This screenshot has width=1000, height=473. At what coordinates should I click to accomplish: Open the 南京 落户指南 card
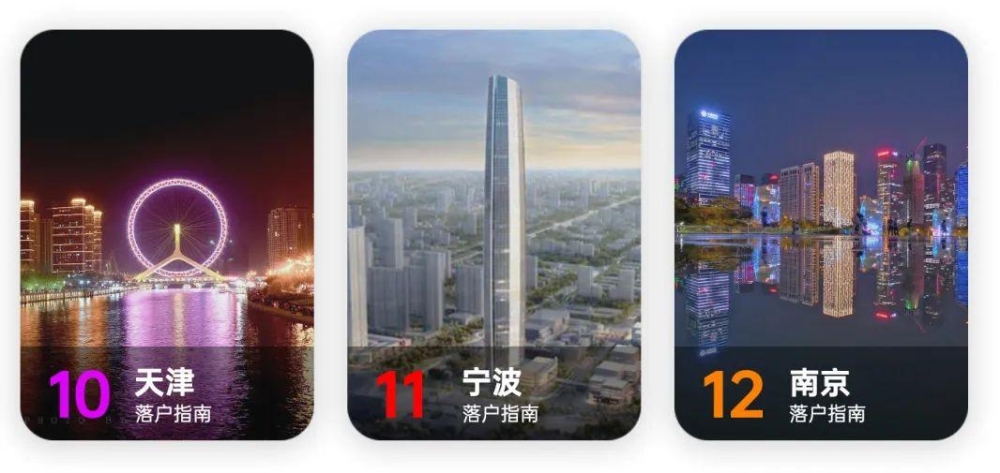pyautogui.click(x=821, y=235)
